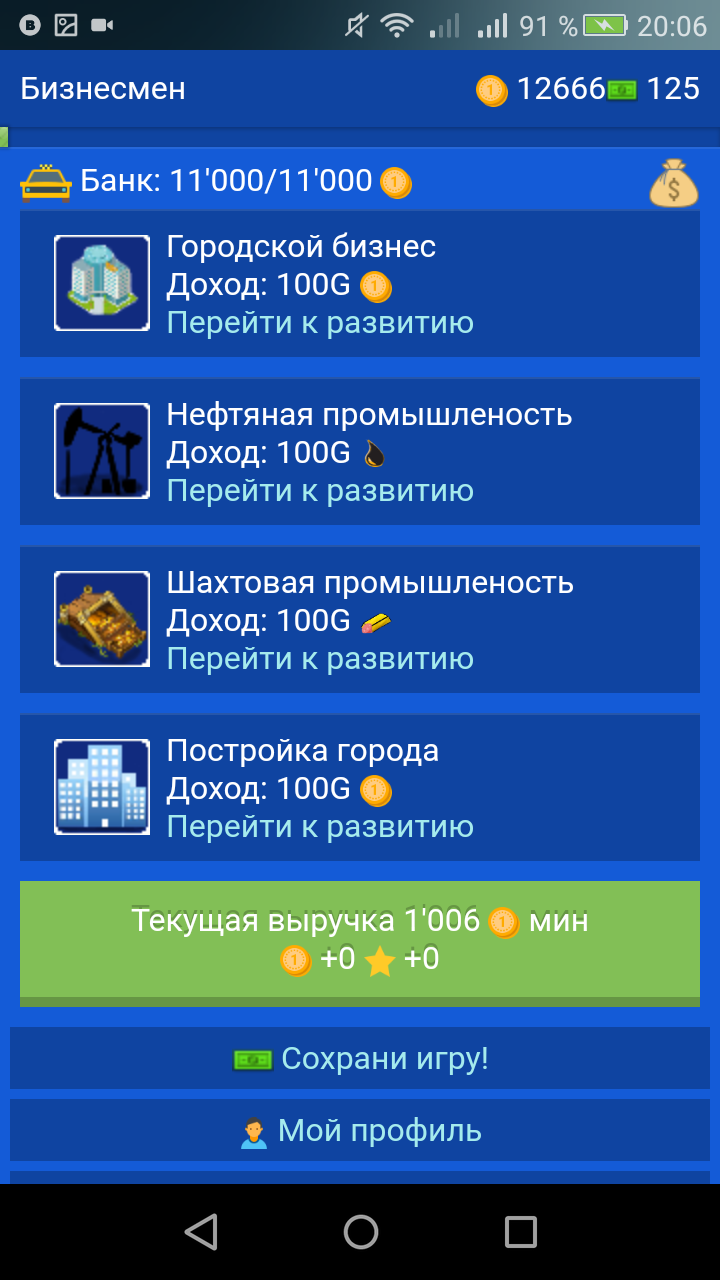This screenshot has height=1280, width=720.
Task: Open development for Постройка города
Action: click(320, 827)
